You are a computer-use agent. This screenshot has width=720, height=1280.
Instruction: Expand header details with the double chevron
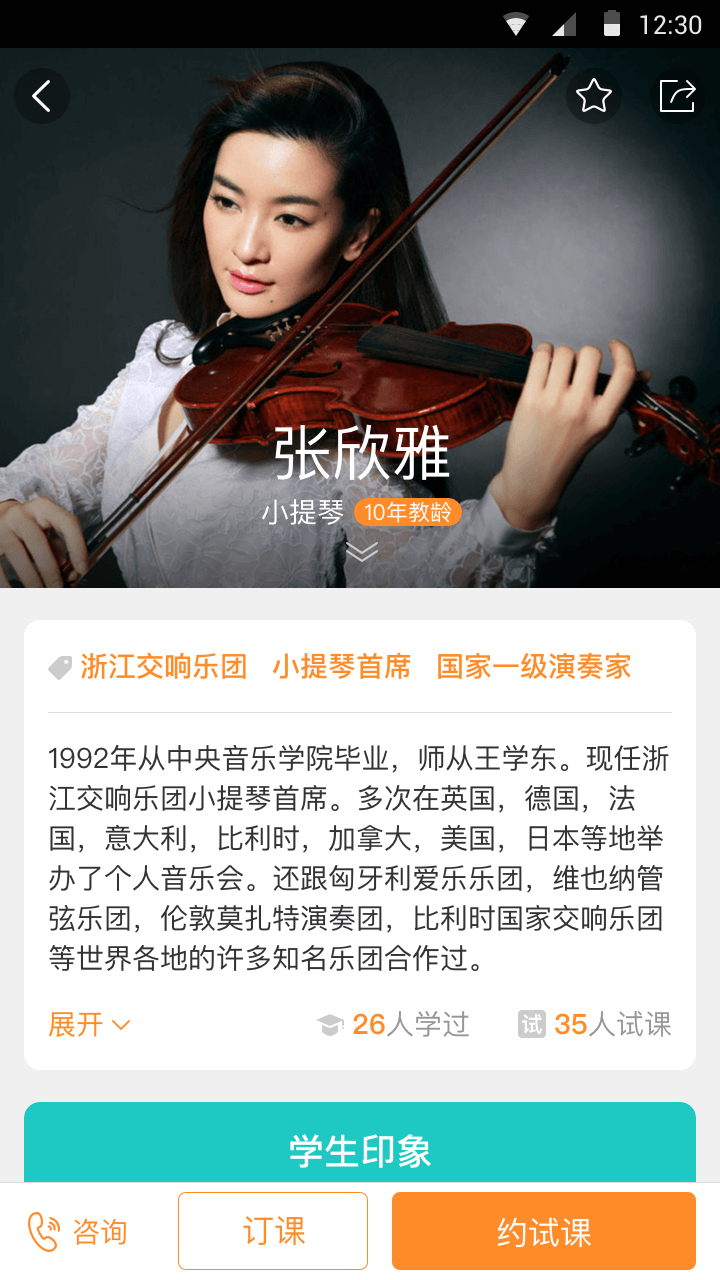361,551
